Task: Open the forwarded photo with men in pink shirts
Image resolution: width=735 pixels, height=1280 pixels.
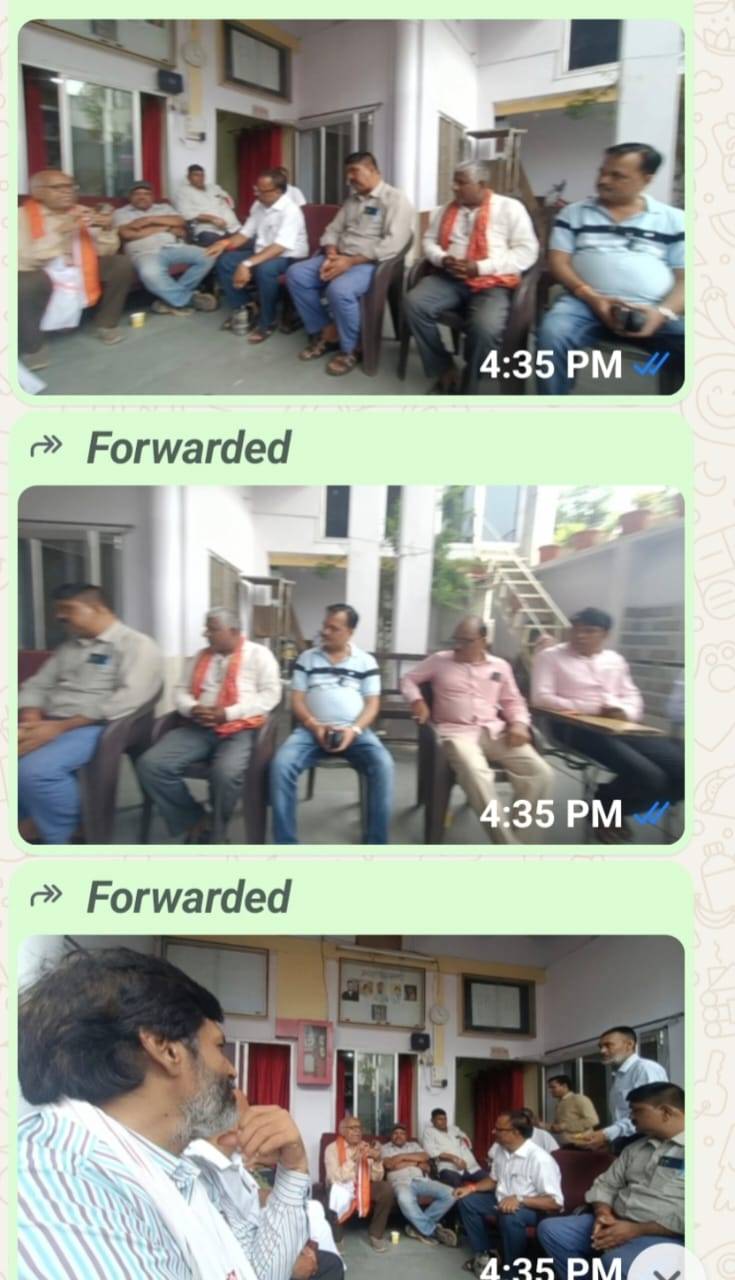Action: point(350,665)
